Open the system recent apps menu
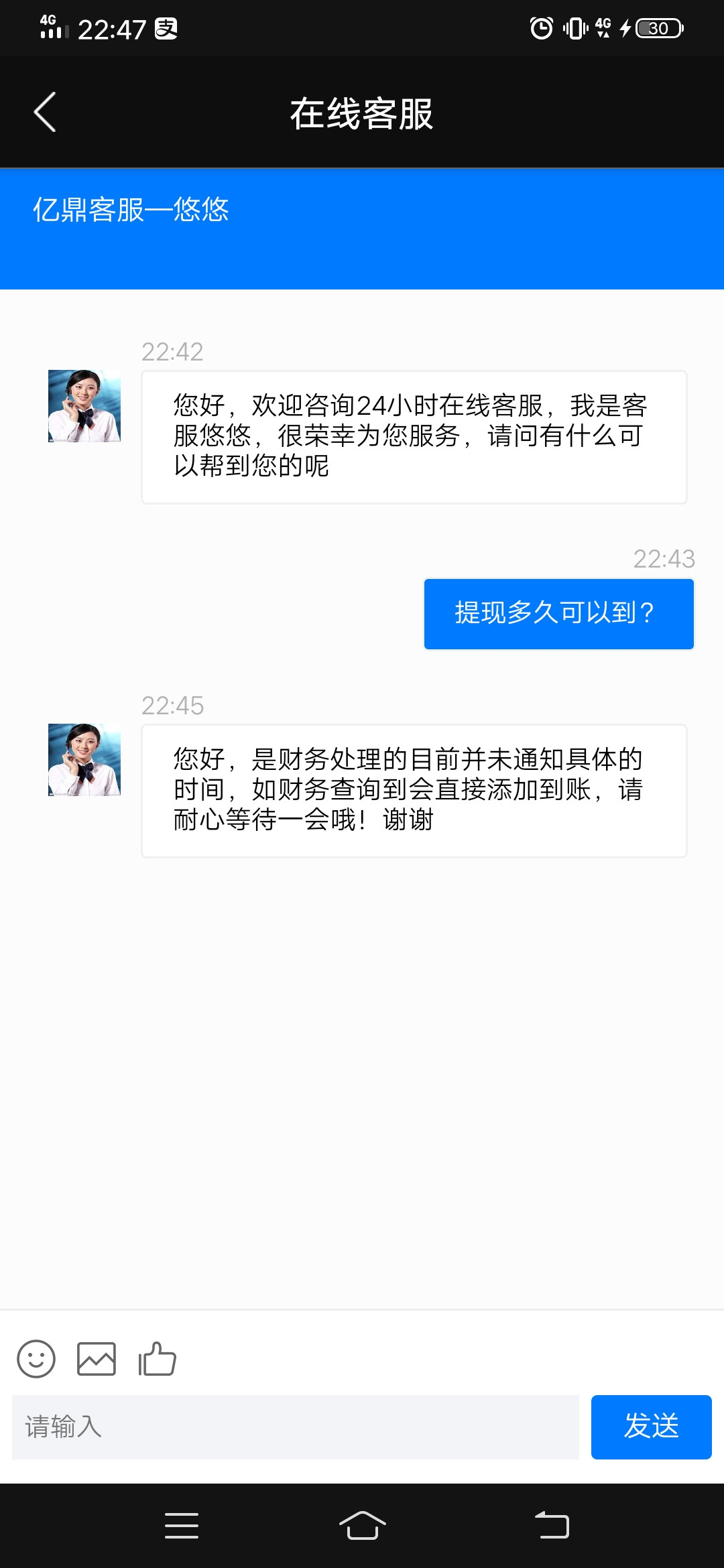Screen dimensions: 724x1568 click(x=182, y=1526)
